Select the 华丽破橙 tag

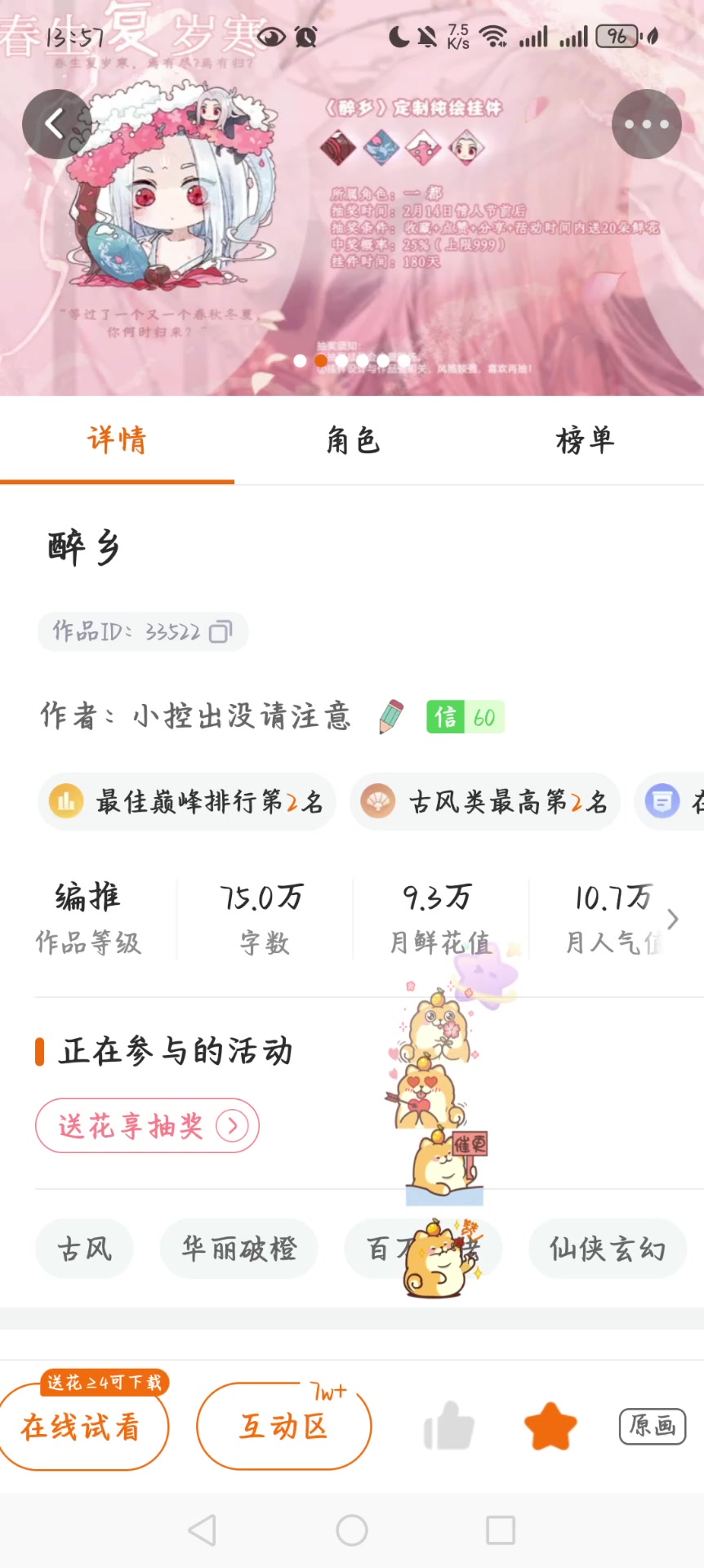tap(238, 1249)
